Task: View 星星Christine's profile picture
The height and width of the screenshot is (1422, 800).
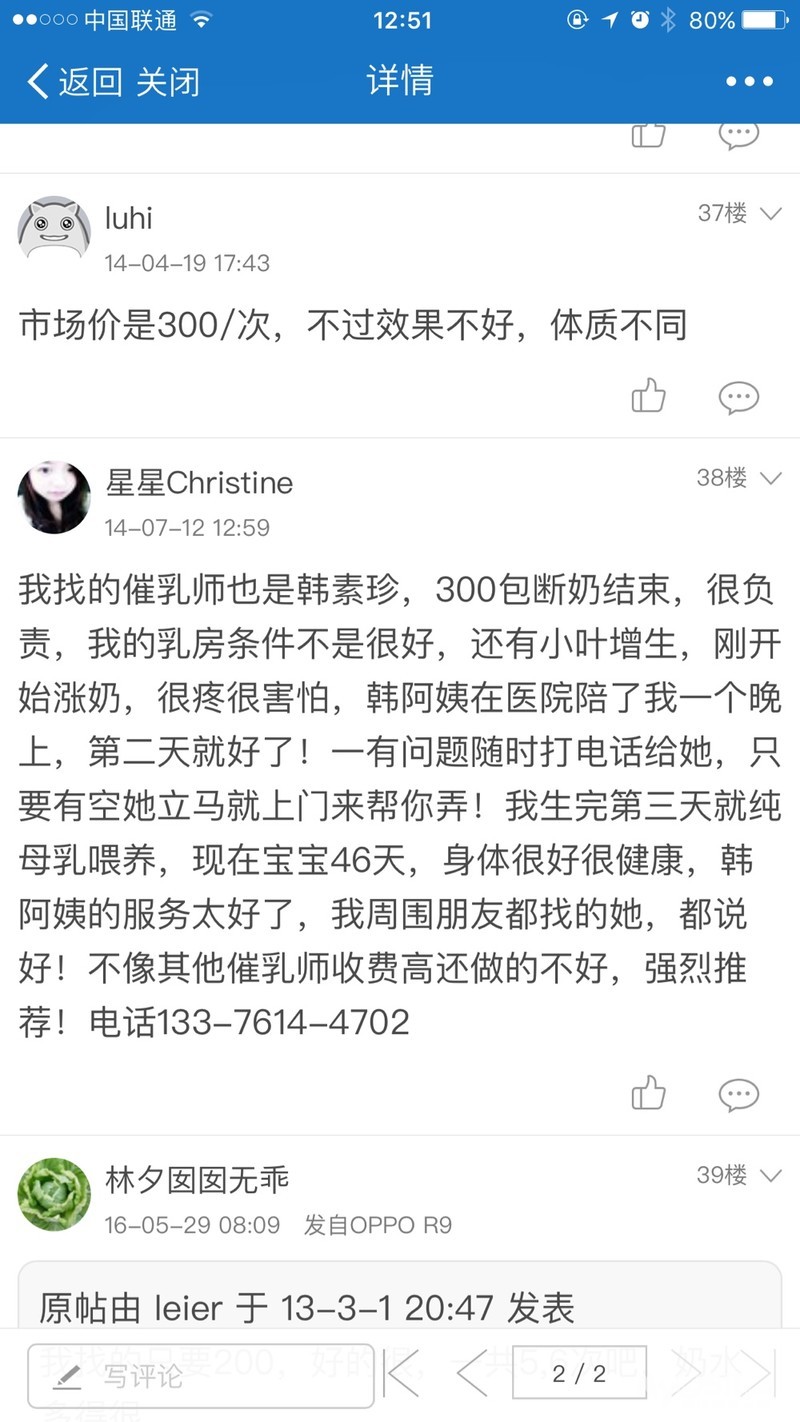Action: (54, 497)
